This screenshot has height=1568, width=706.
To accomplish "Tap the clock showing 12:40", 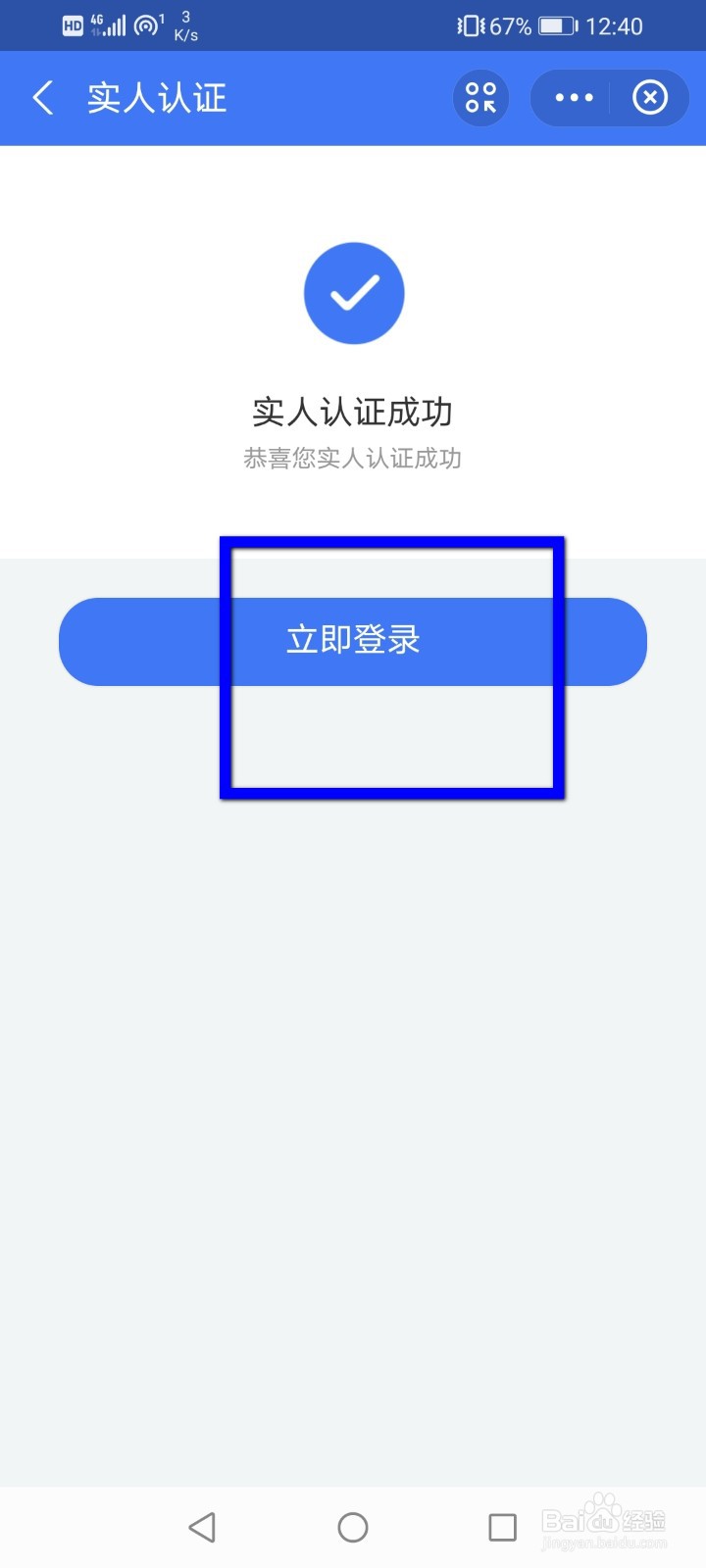I will tap(617, 25).
